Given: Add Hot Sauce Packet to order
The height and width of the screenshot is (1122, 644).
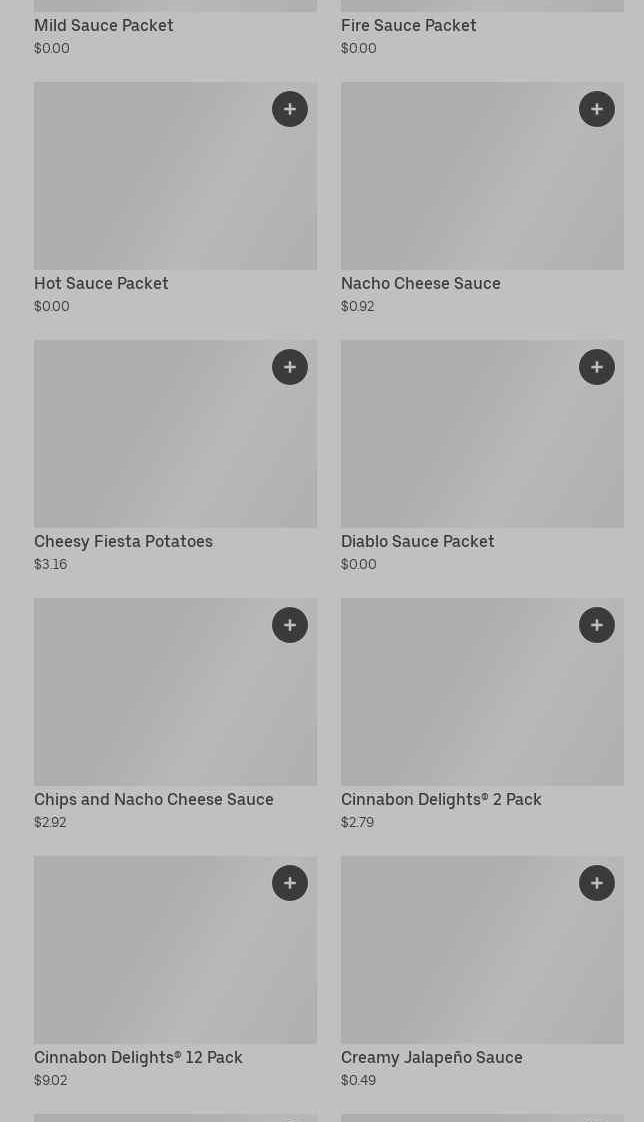Looking at the screenshot, I should click(290, 109).
